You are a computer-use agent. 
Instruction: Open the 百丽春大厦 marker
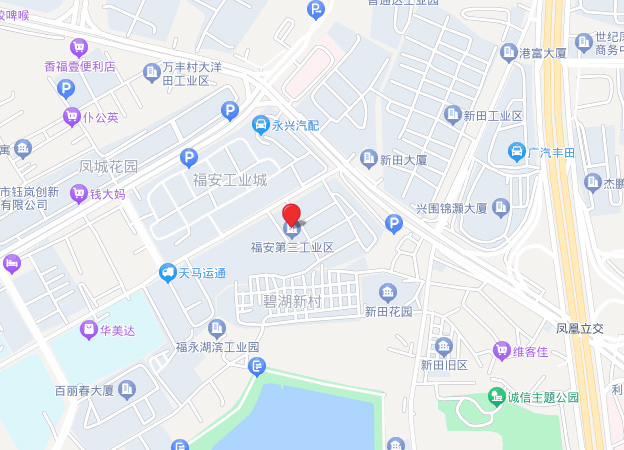(127, 389)
